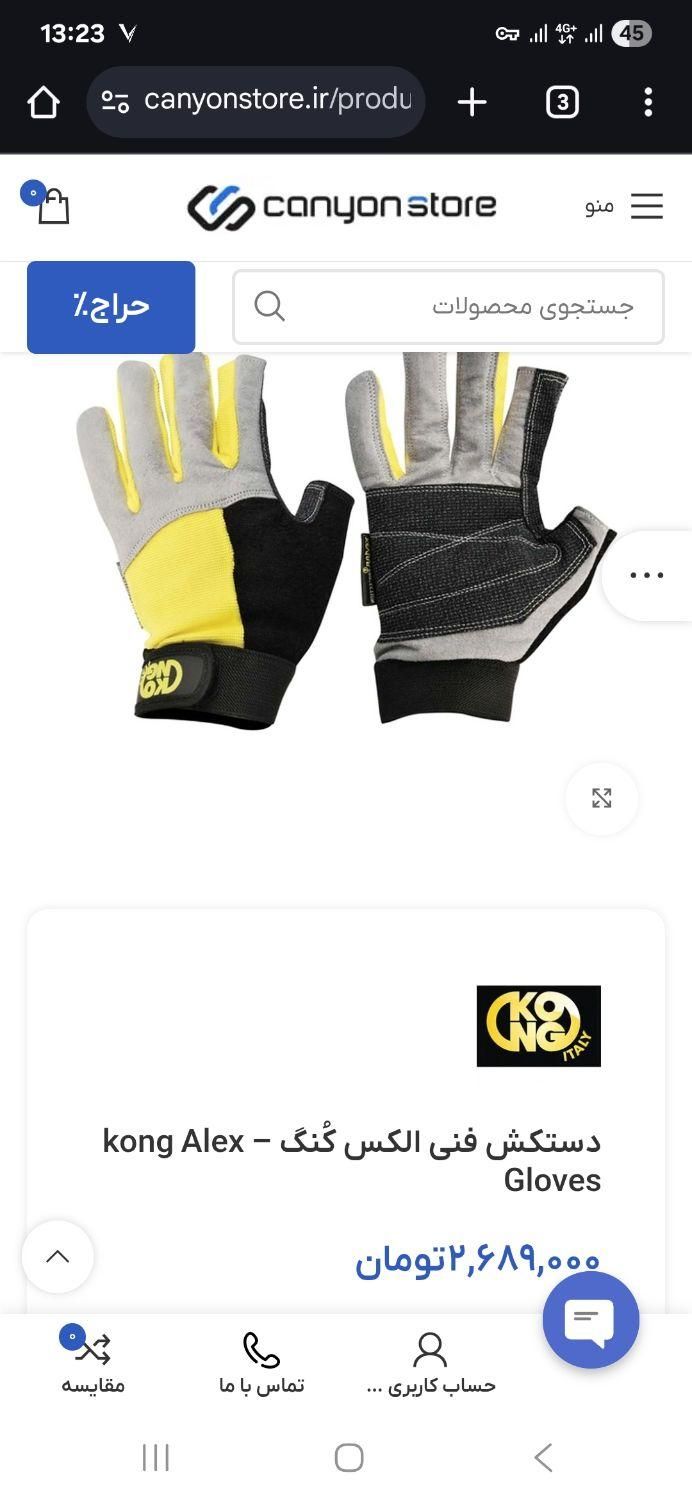Tap the system back button
The width and height of the screenshot is (692, 1500).
point(542,1457)
